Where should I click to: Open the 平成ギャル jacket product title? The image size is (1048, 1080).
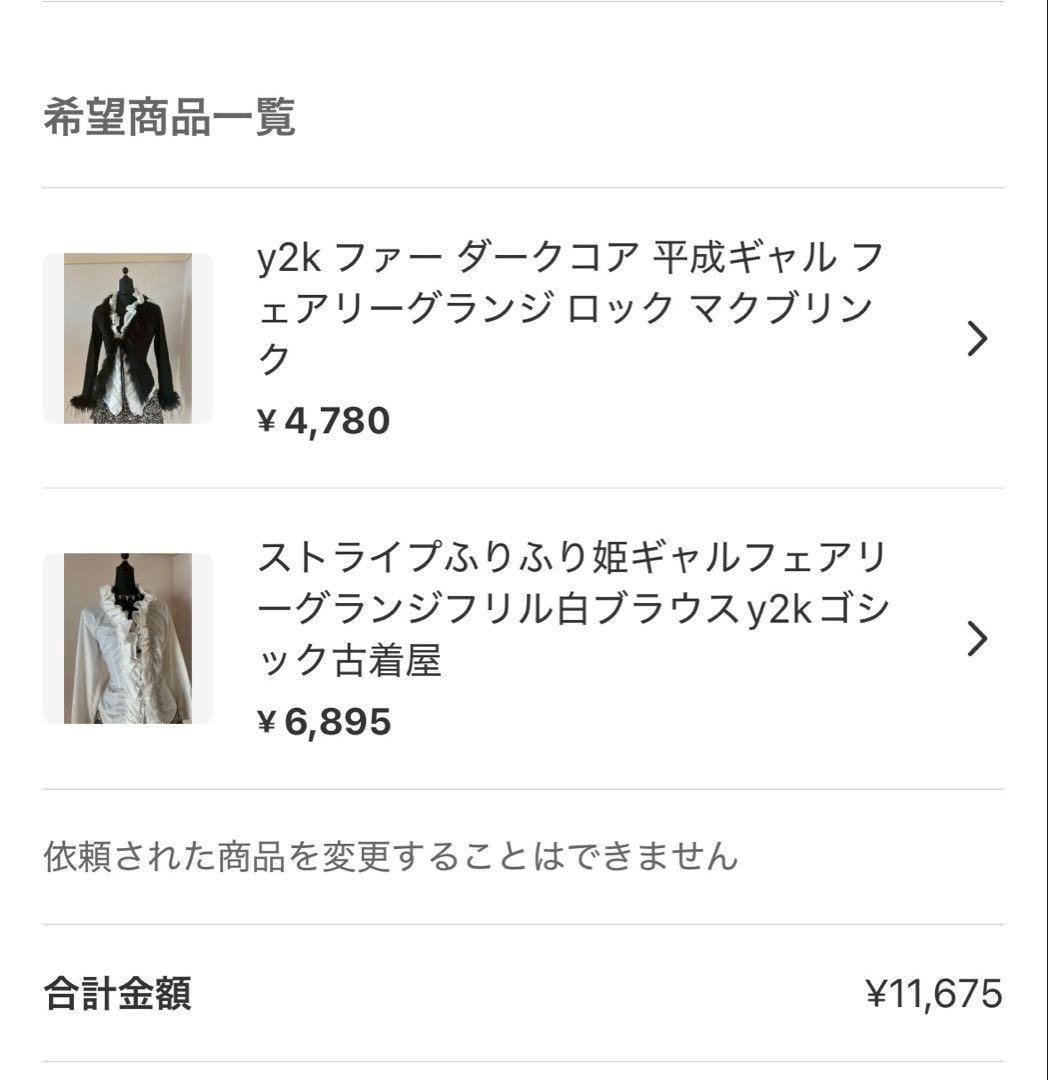coord(570,310)
